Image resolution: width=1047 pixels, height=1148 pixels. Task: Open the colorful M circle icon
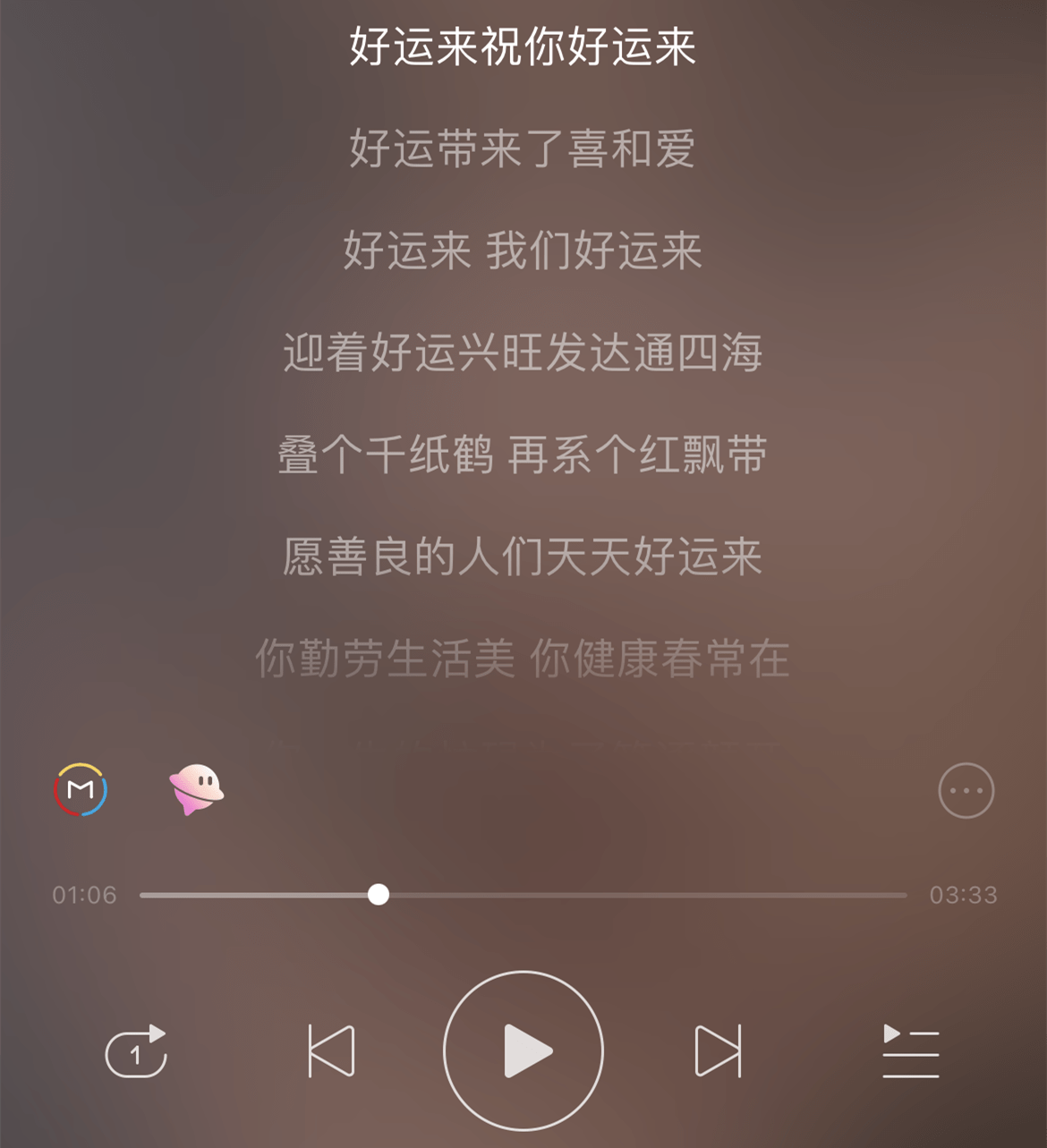[x=81, y=790]
